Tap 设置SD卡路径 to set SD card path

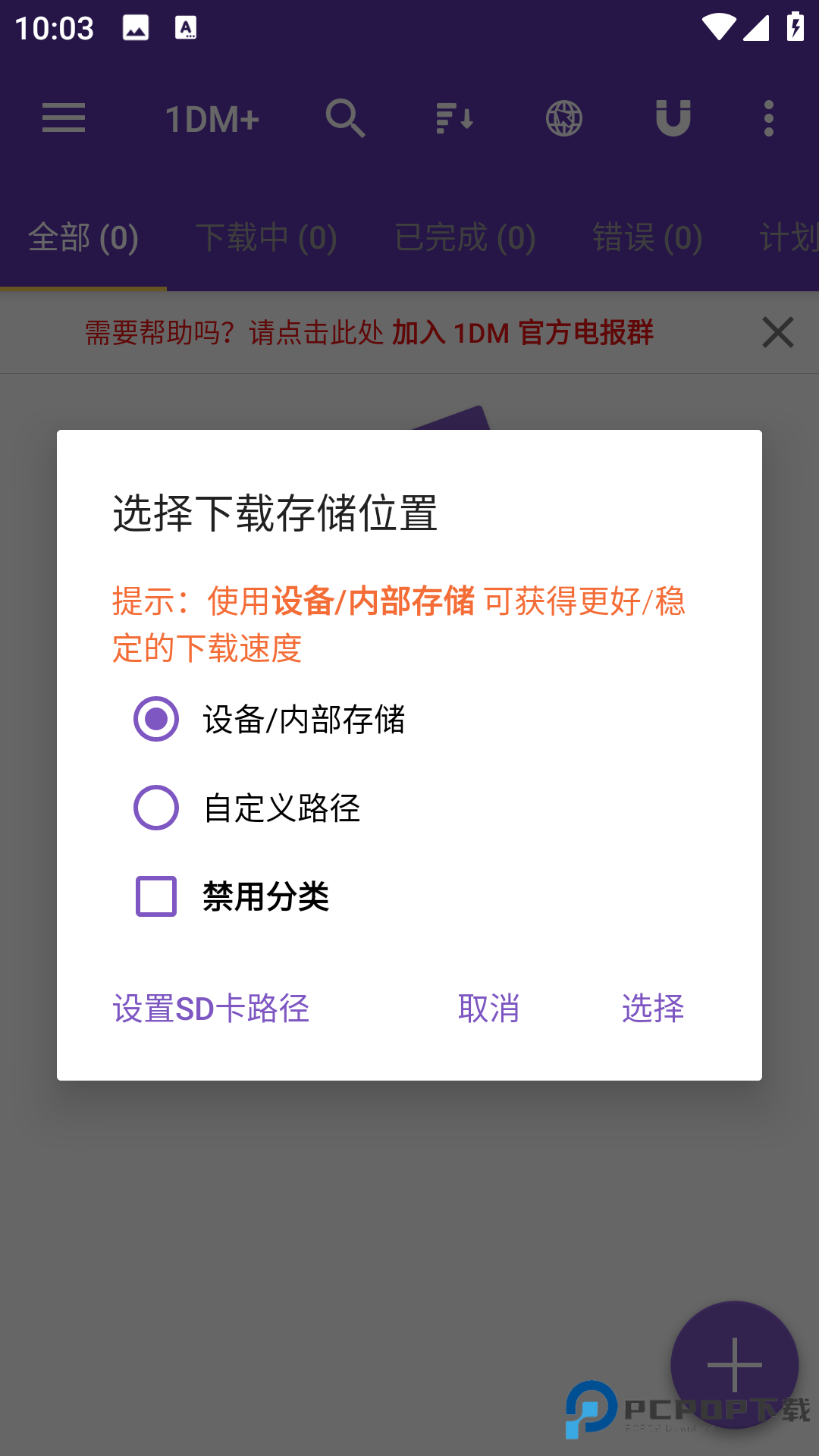[210, 1009]
